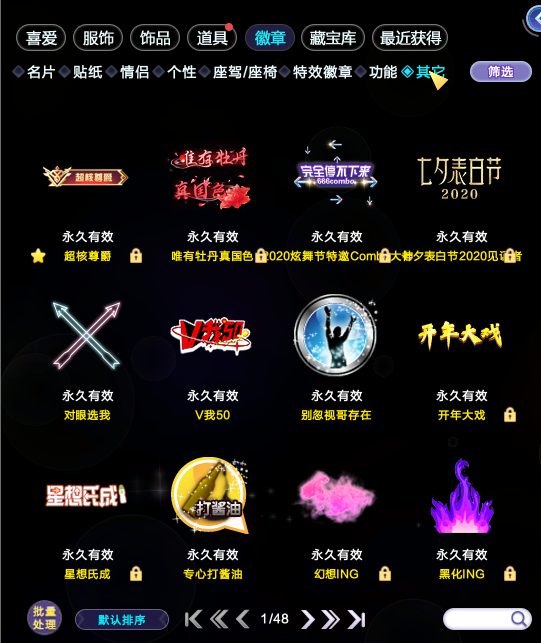Tap the search field with magnifier

coord(487,619)
